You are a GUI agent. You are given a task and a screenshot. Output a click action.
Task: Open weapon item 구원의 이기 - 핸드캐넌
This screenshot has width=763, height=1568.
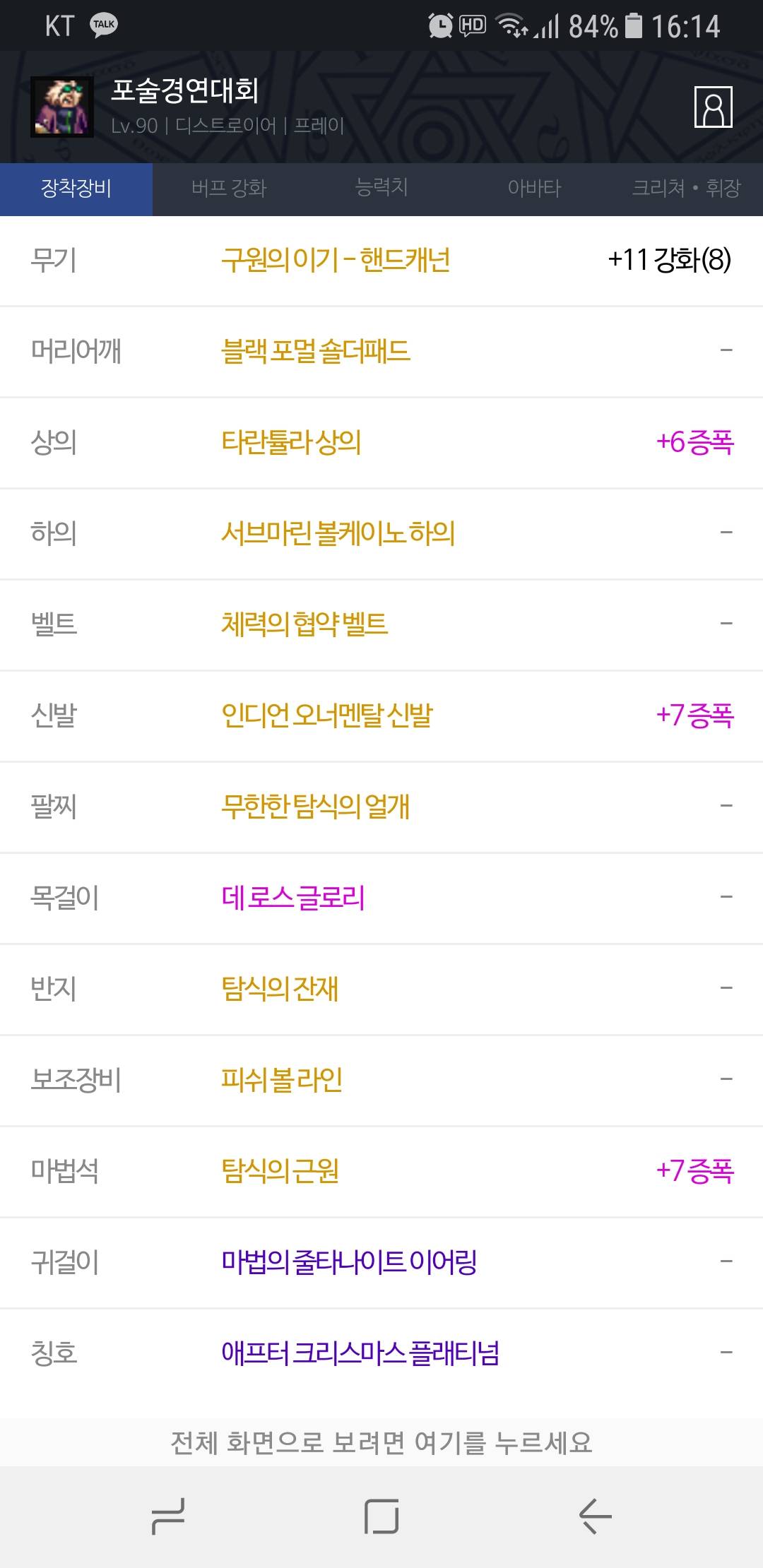click(336, 261)
